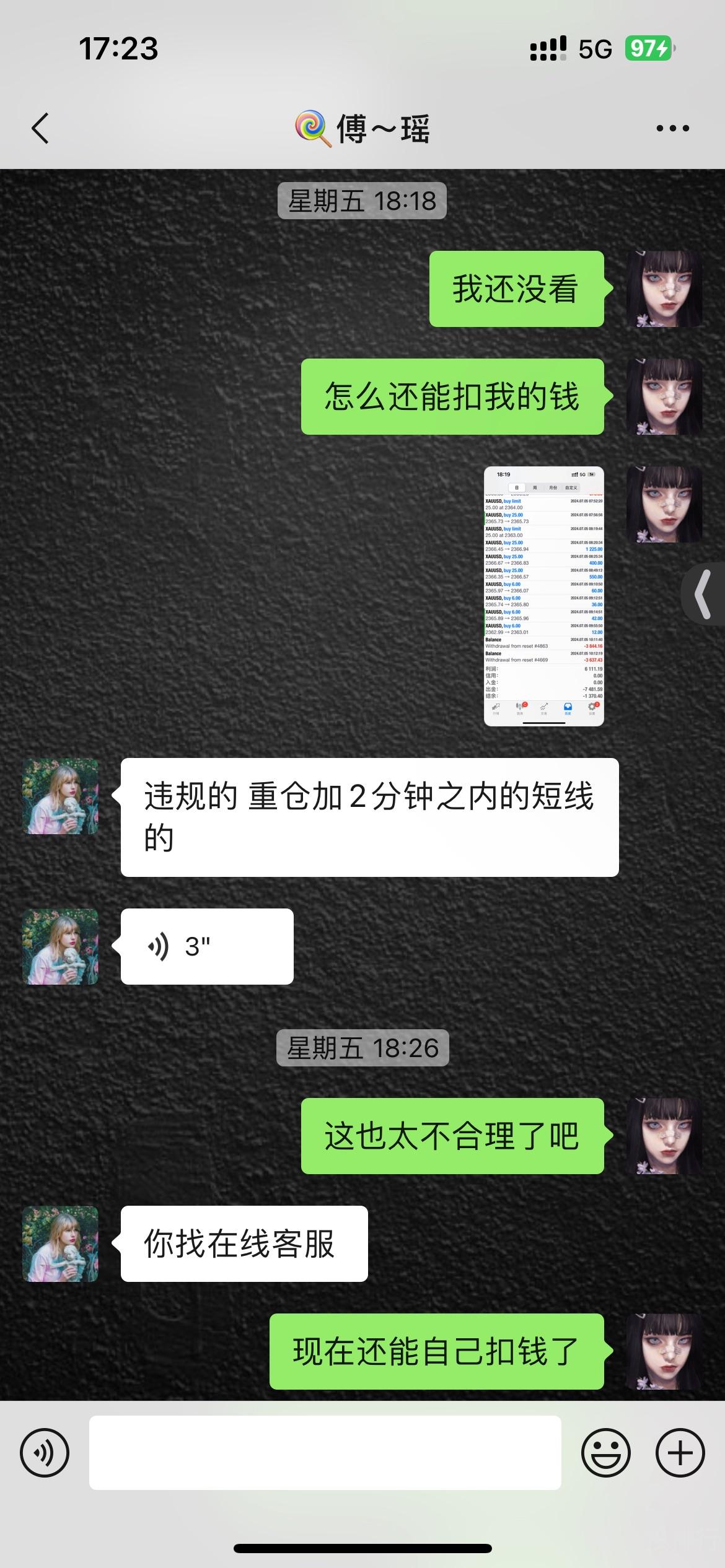View the contact's avatar beside 你找在线客服
Screen dimensions: 725x1568
pyautogui.click(x=60, y=1244)
